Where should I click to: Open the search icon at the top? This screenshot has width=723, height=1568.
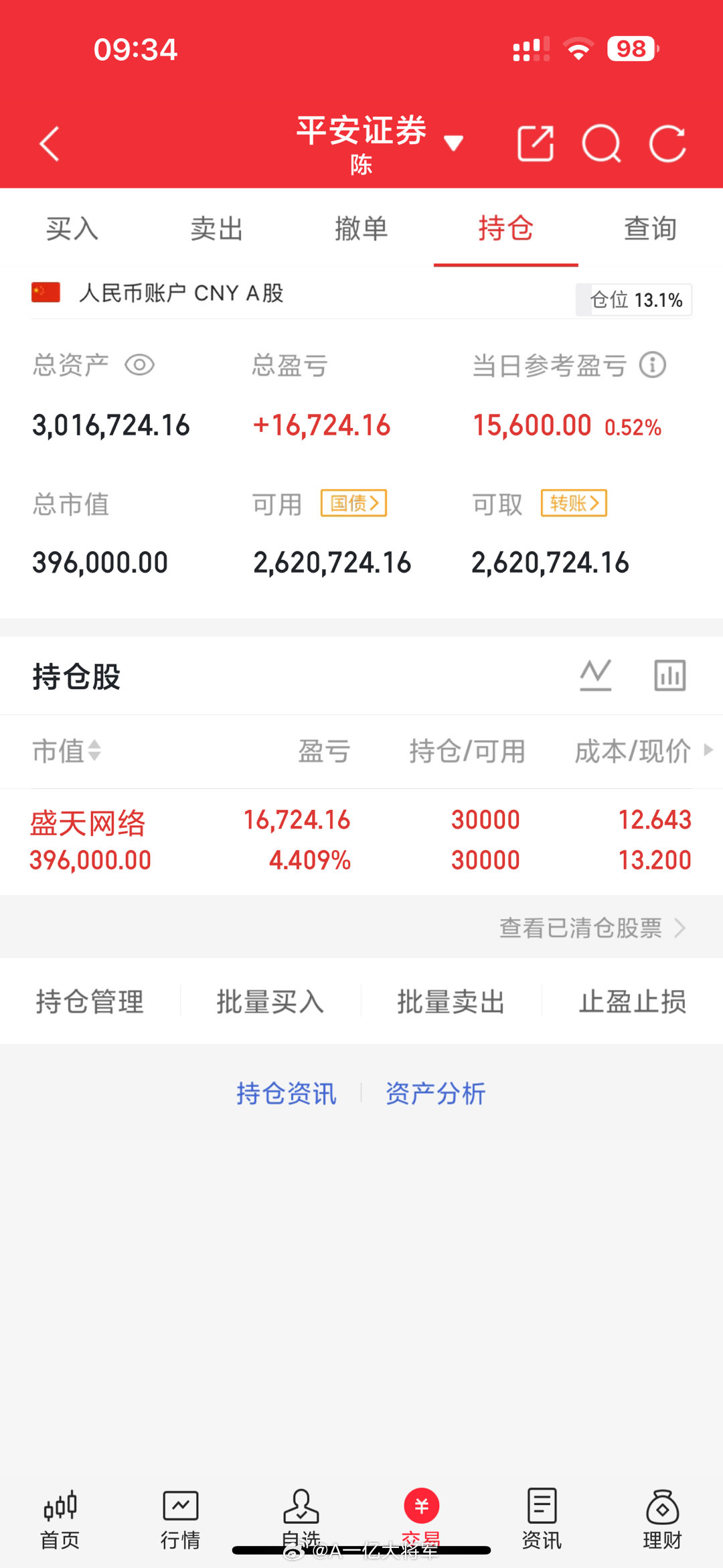pyautogui.click(x=600, y=143)
